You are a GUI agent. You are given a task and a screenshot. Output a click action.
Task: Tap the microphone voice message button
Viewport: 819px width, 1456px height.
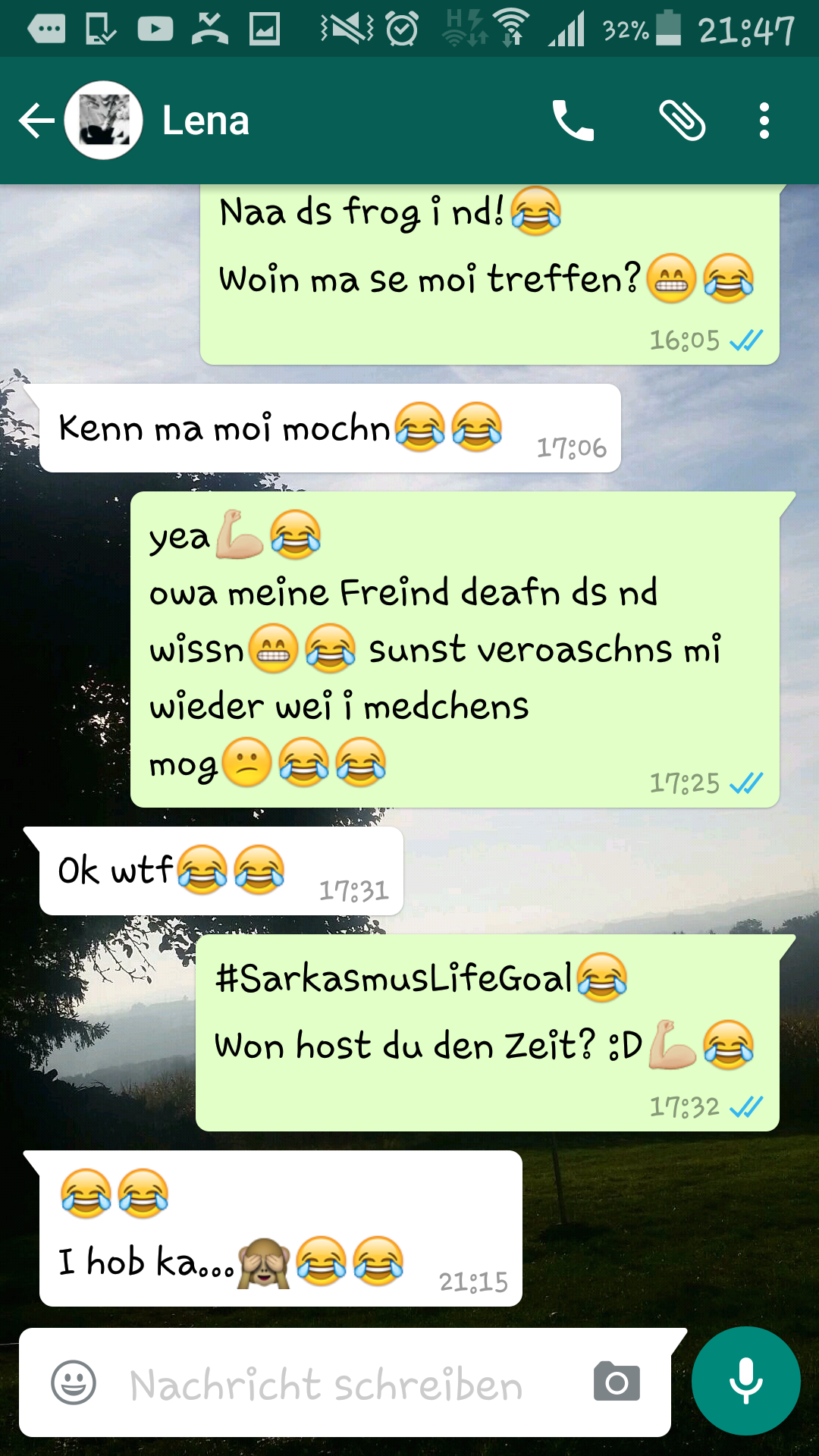pos(745,1381)
